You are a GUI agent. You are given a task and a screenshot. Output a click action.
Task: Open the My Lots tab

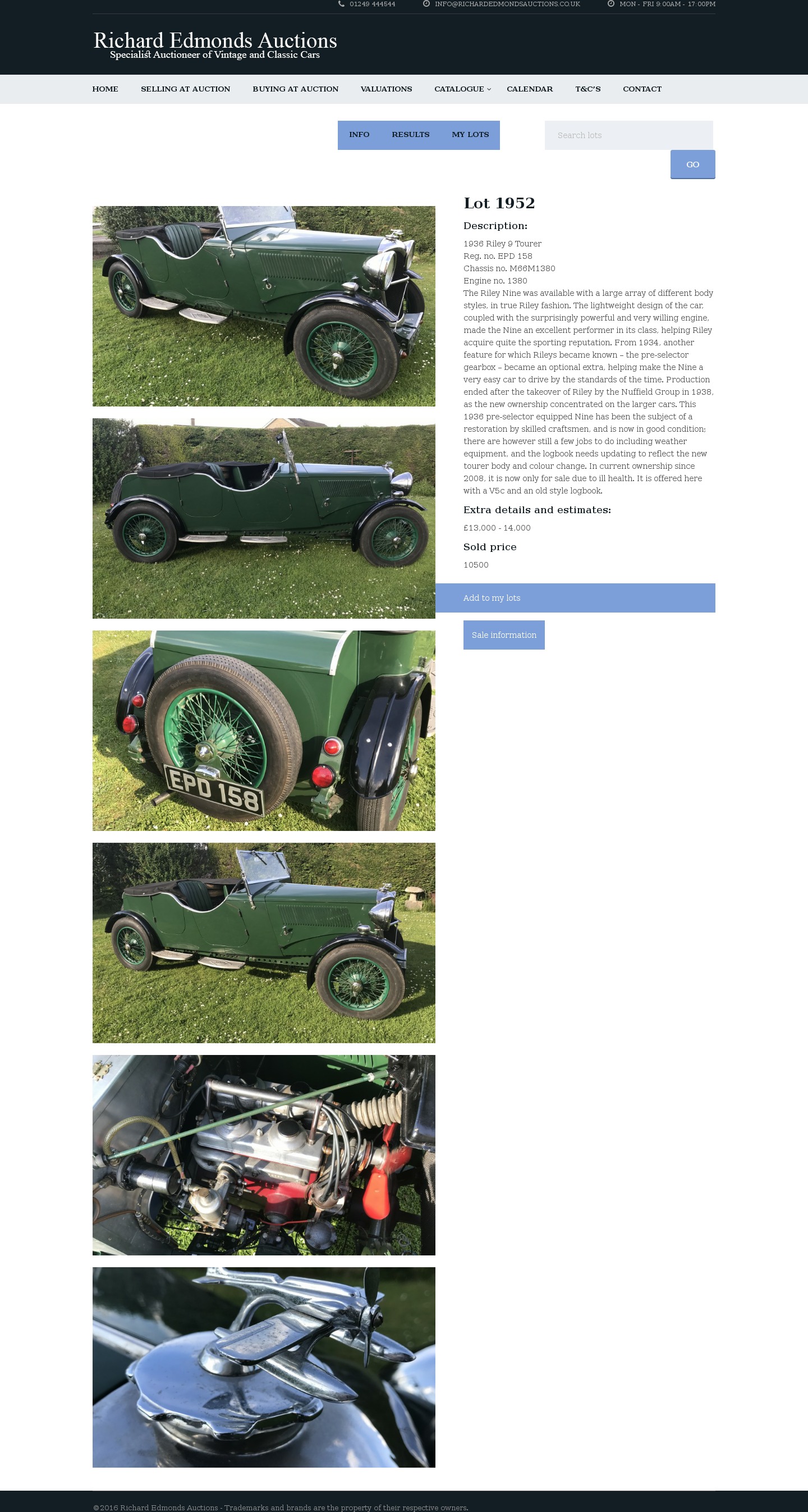click(x=470, y=135)
